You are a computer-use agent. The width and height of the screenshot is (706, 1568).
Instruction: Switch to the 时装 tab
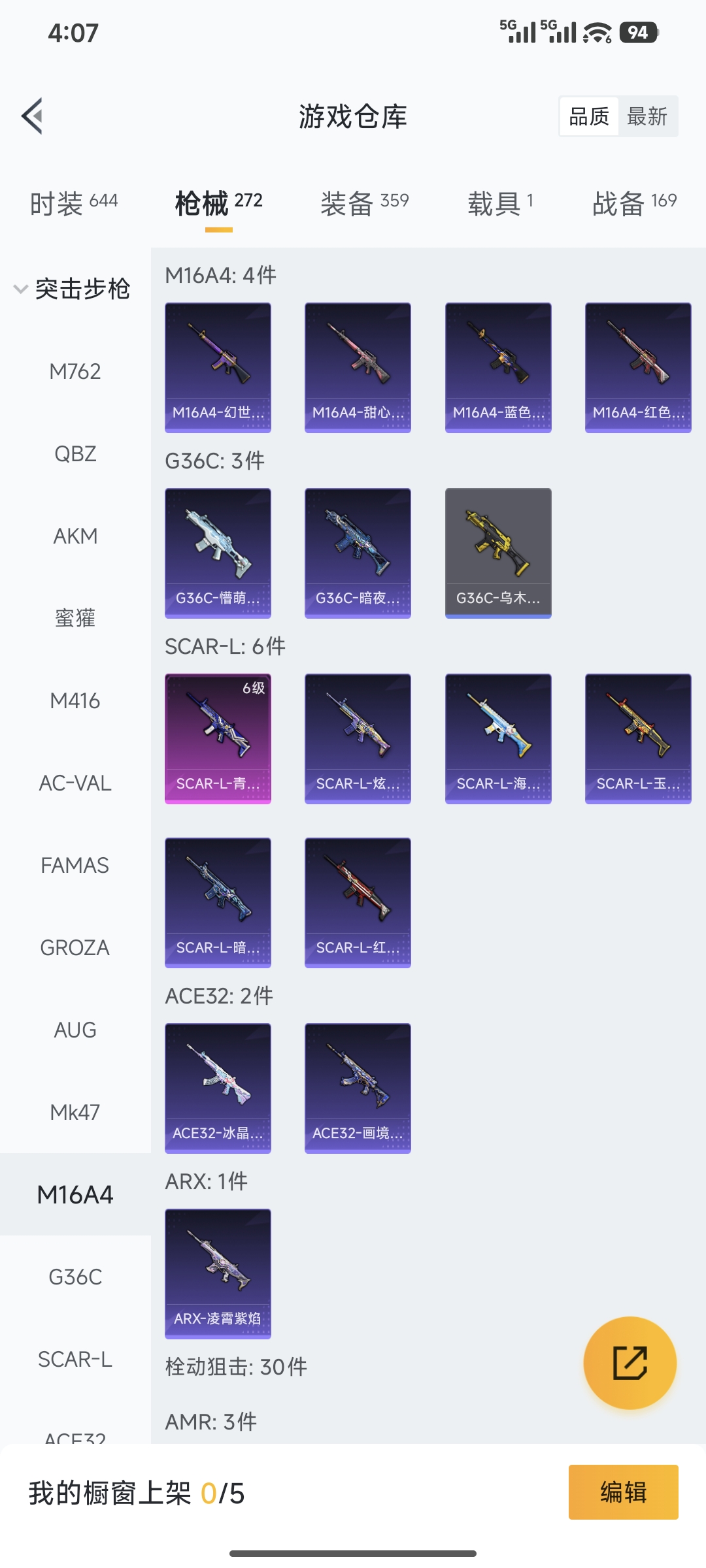(74, 203)
